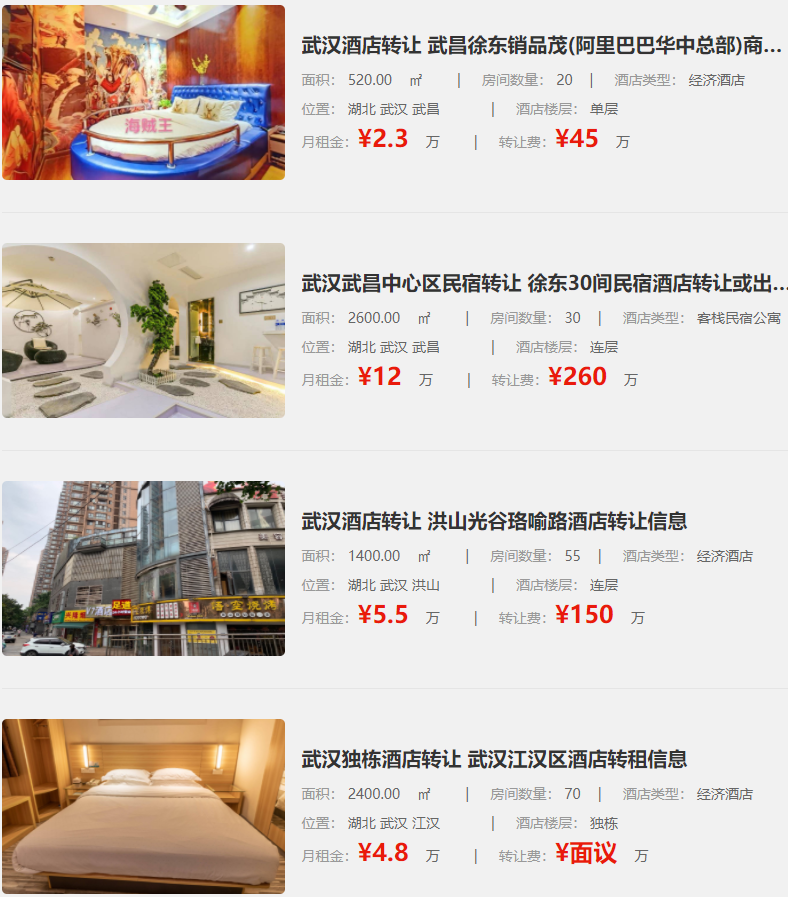Viewport: 788px width, 897px height.
Task: Open the 洪山光谷珞喻路酒店转让信息 listing
Action: pyautogui.click(x=494, y=521)
